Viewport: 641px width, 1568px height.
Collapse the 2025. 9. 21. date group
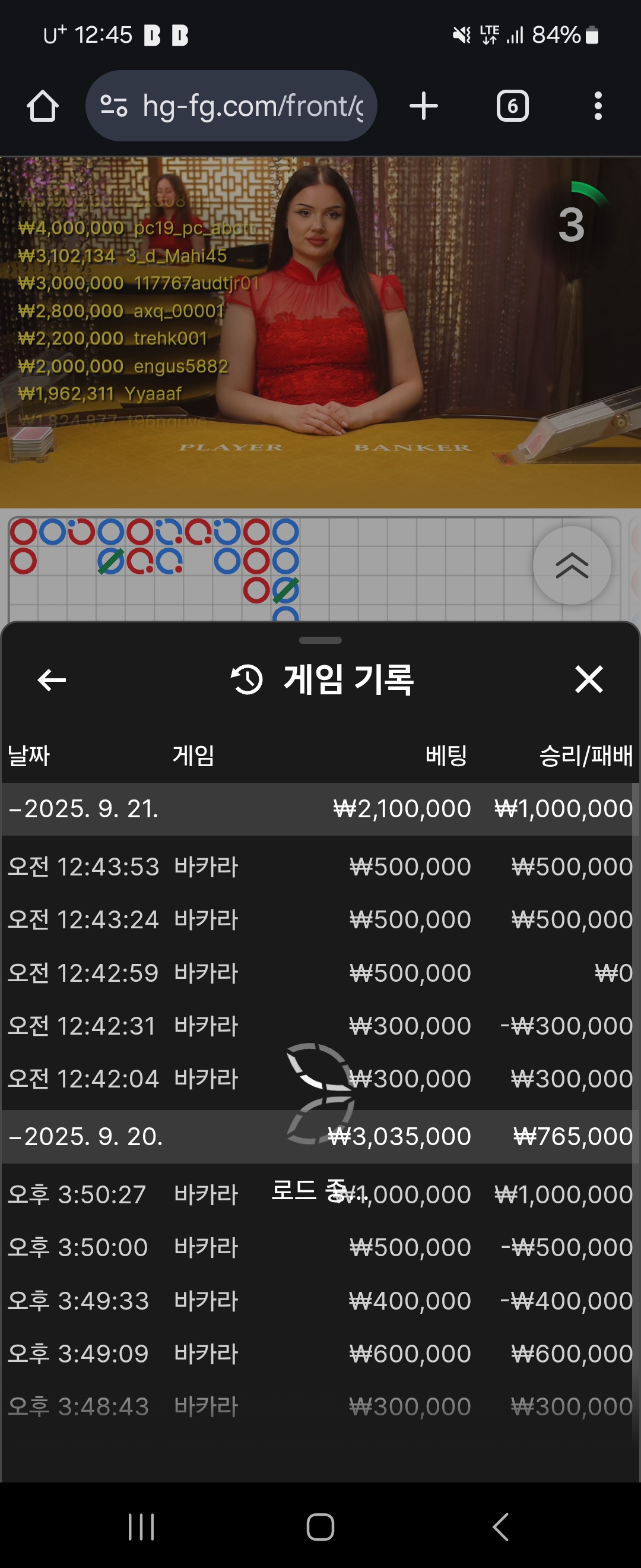84,809
